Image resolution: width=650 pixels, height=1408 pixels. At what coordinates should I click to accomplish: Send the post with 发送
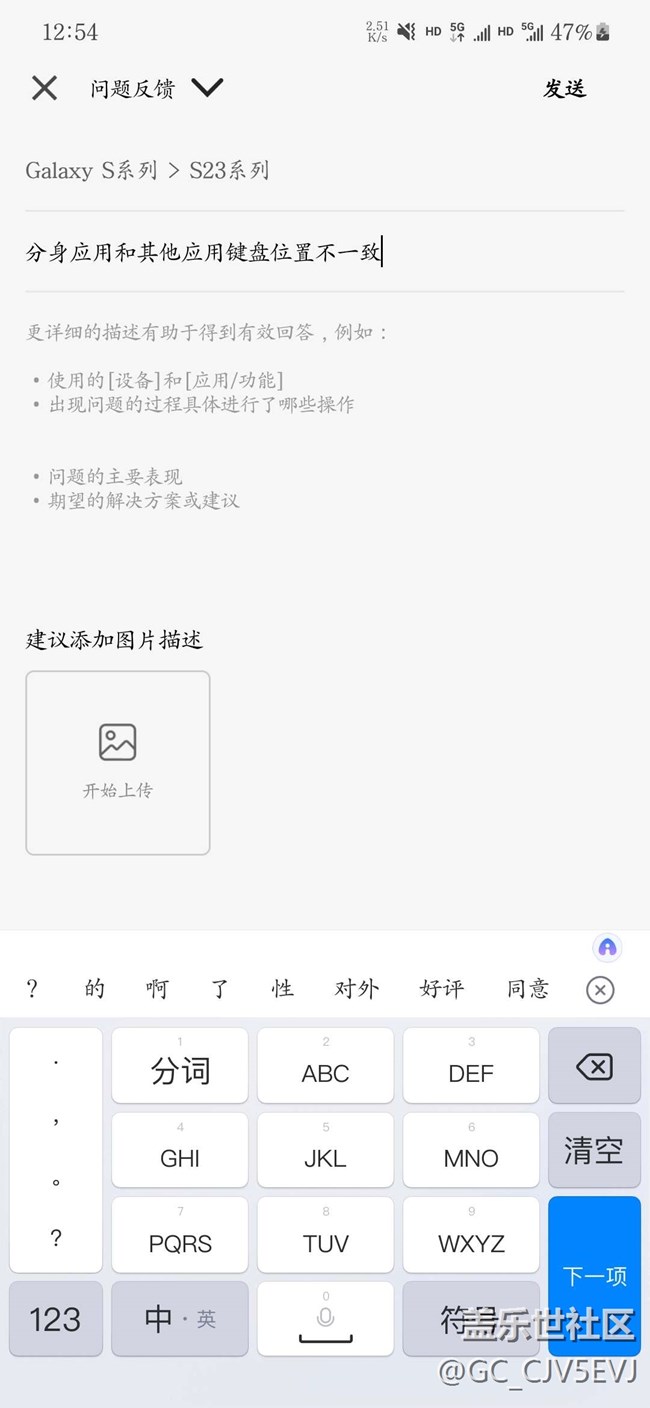click(x=564, y=88)
